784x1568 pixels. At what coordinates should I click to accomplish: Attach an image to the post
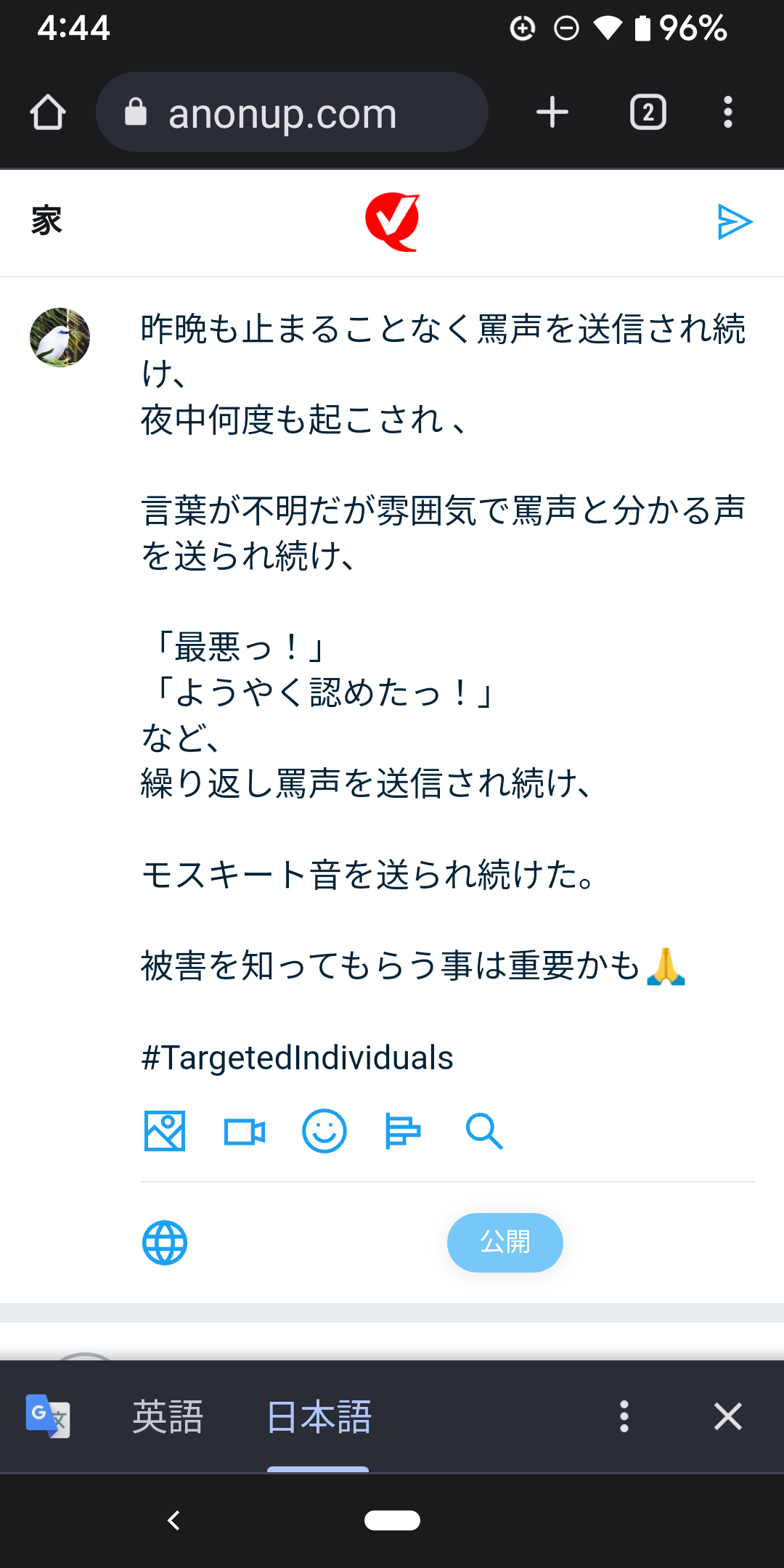[165, 1131]
